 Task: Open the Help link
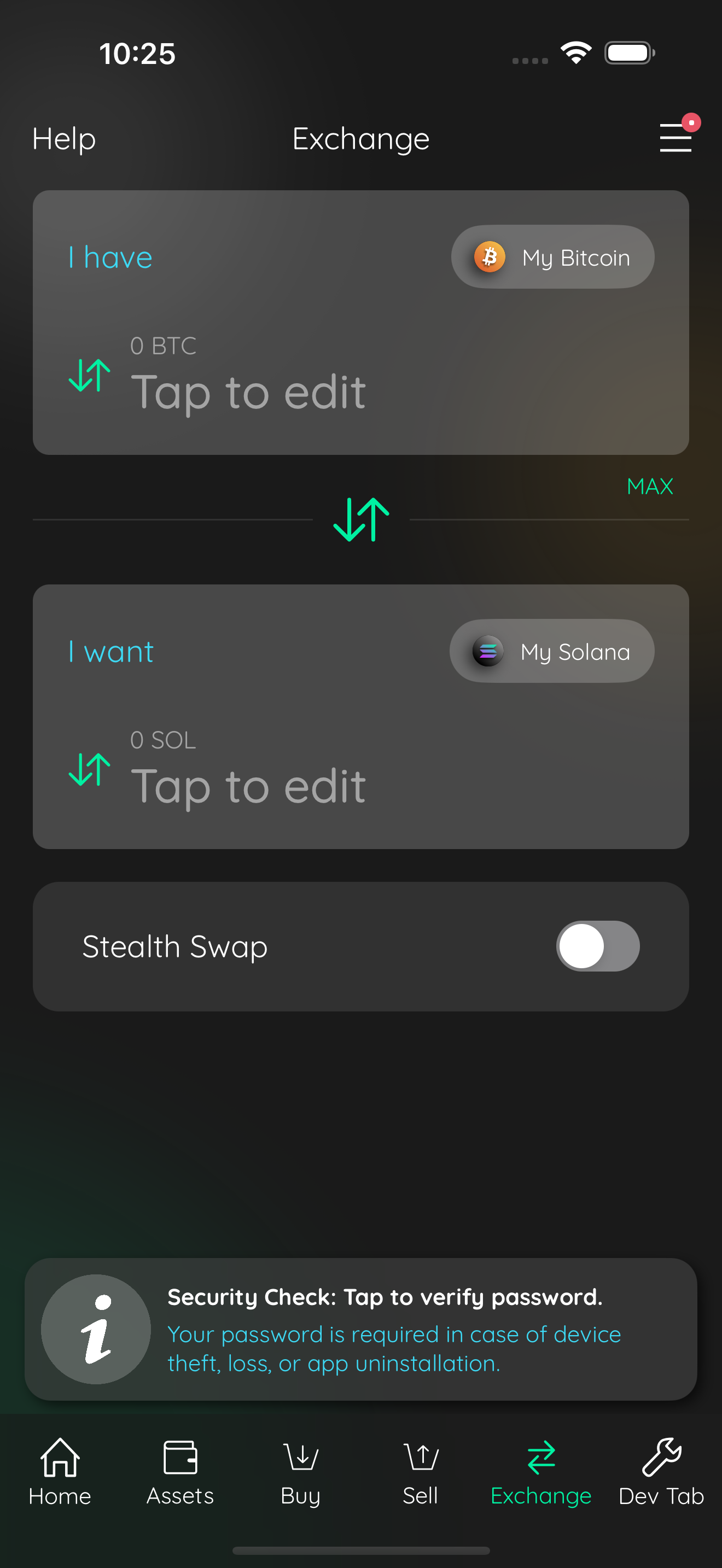pyautogui.click(x=64, y=139)
